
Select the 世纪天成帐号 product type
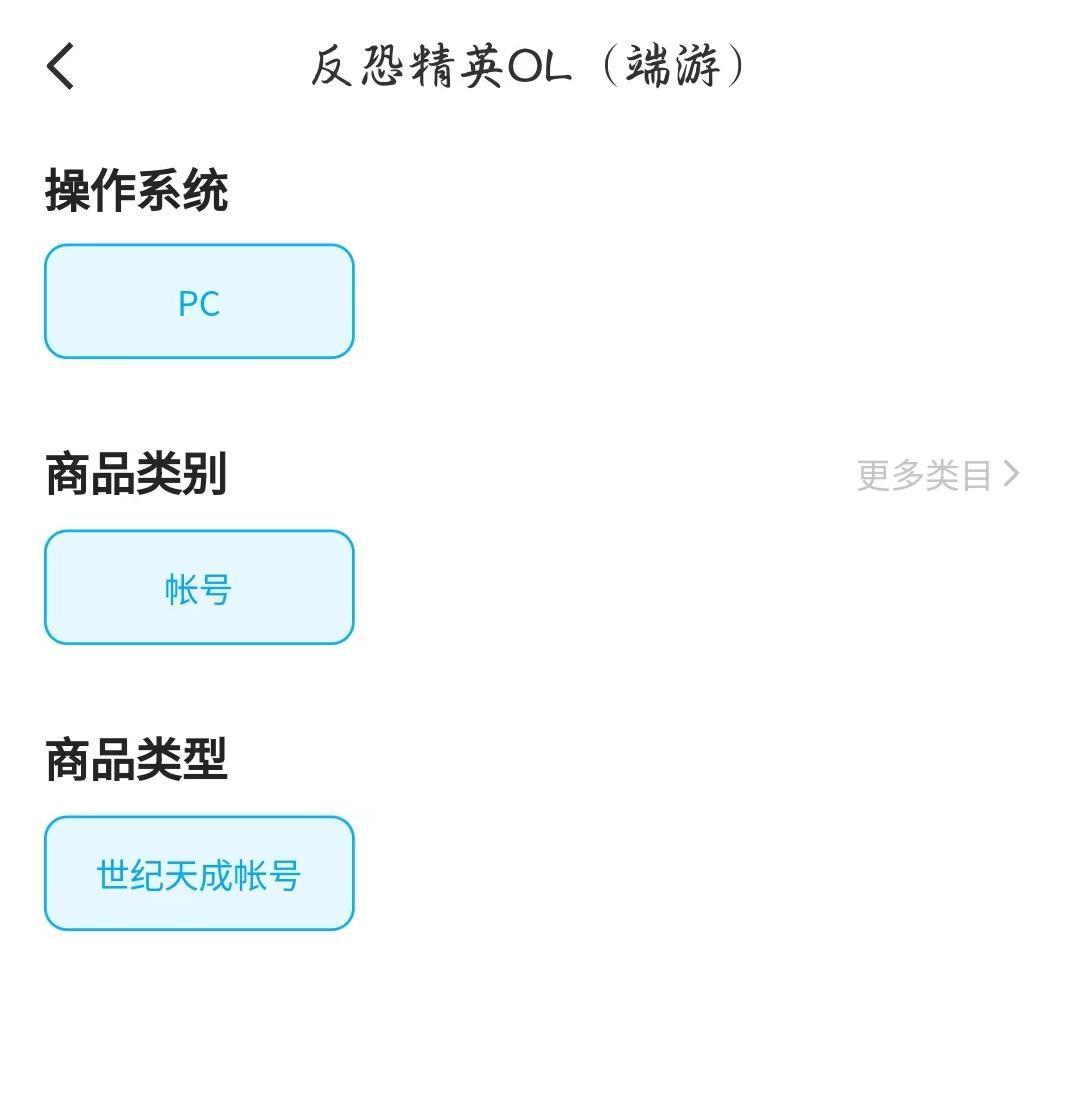(199, 874)
